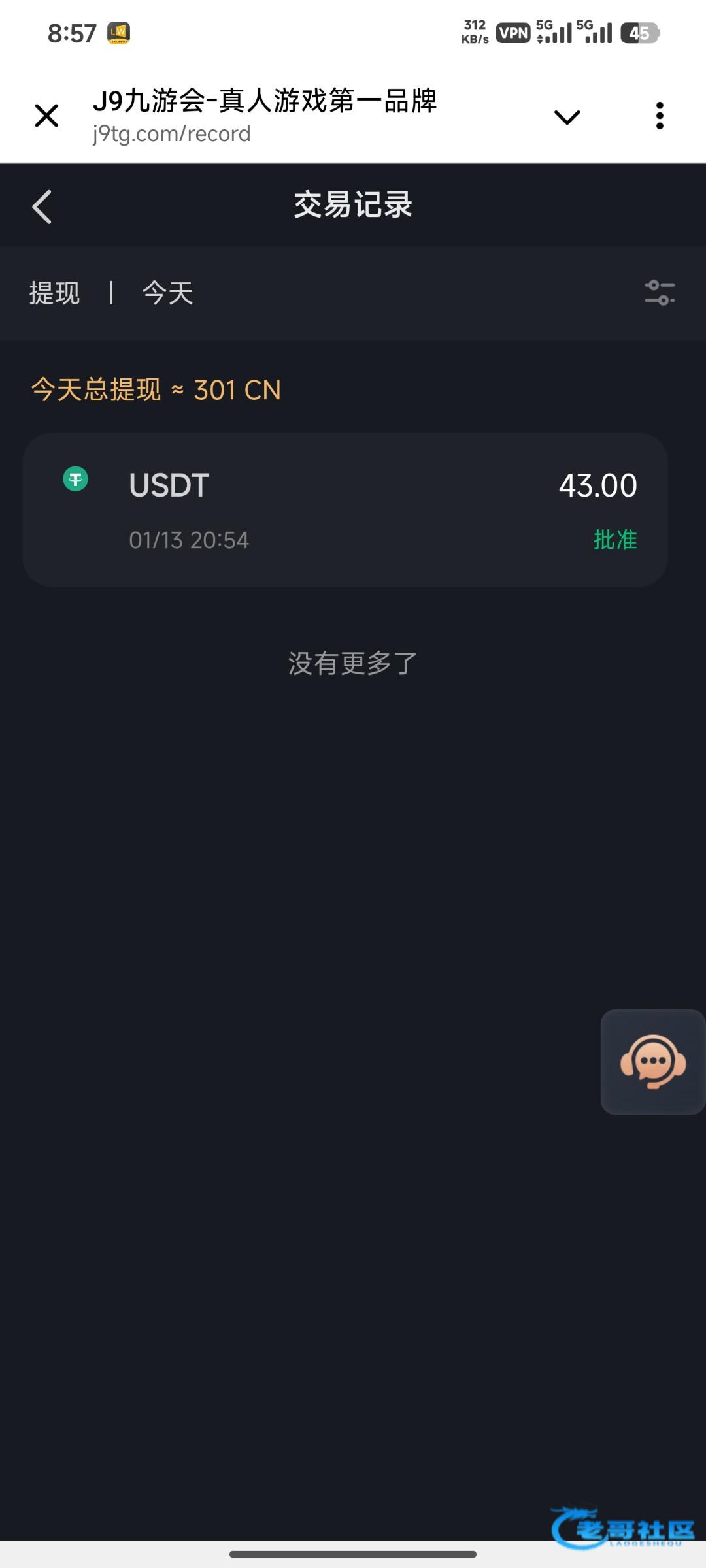Image resolution: width=706 pixels, height=1568 pixels.
Task: Go back from 交易记录 page
Action: point(42,207)
